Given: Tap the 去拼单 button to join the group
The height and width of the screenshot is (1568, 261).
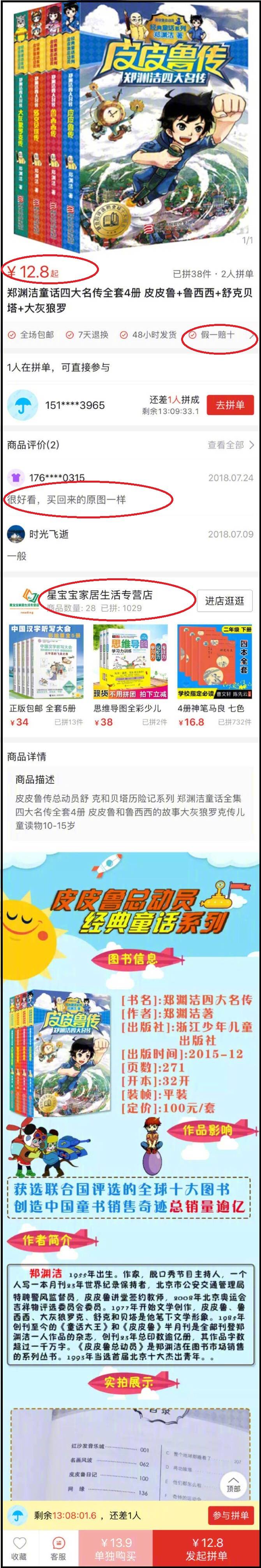Looking at the screenshot, I should point(230,405).
